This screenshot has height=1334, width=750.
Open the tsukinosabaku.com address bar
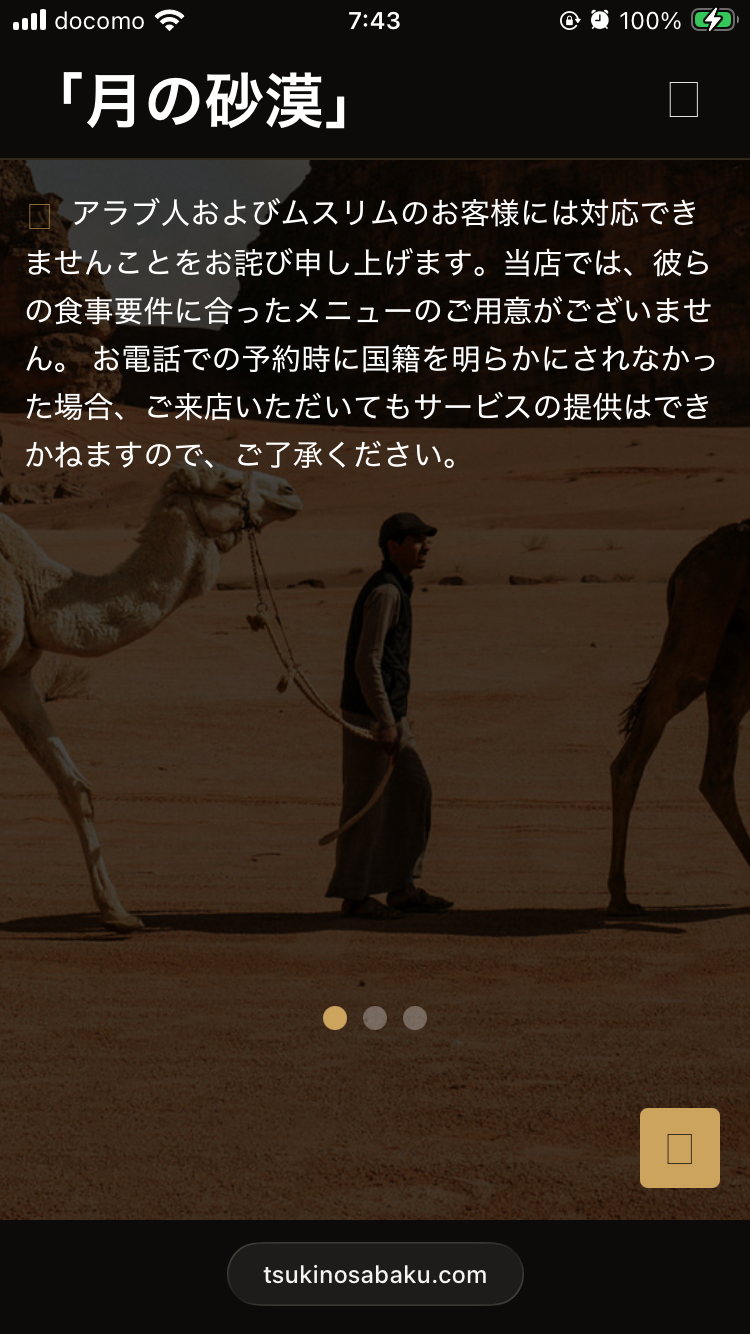click(375, 1275)
